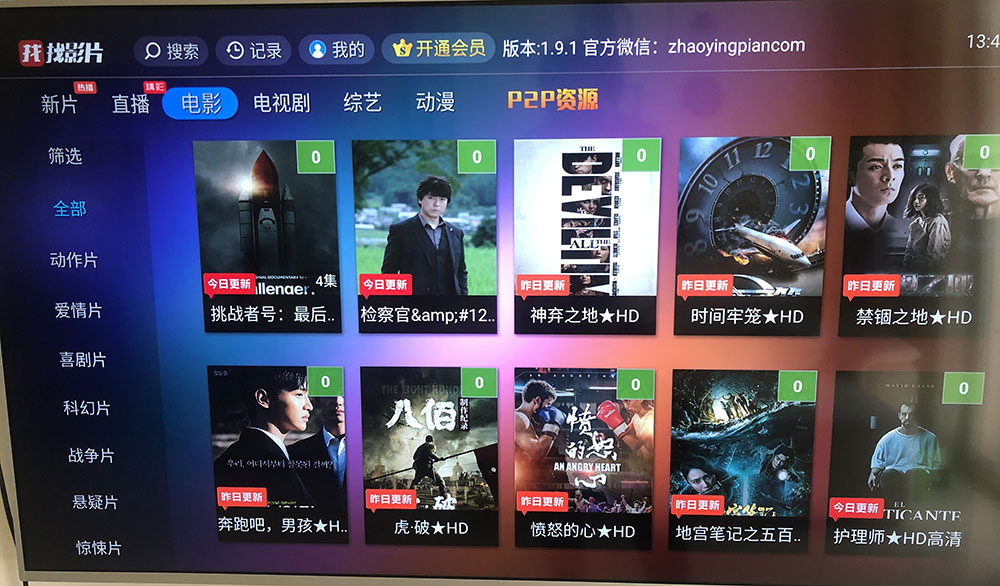
Task: Tap 开通会员 to subscribe
Action: click(x=438, y=48)
